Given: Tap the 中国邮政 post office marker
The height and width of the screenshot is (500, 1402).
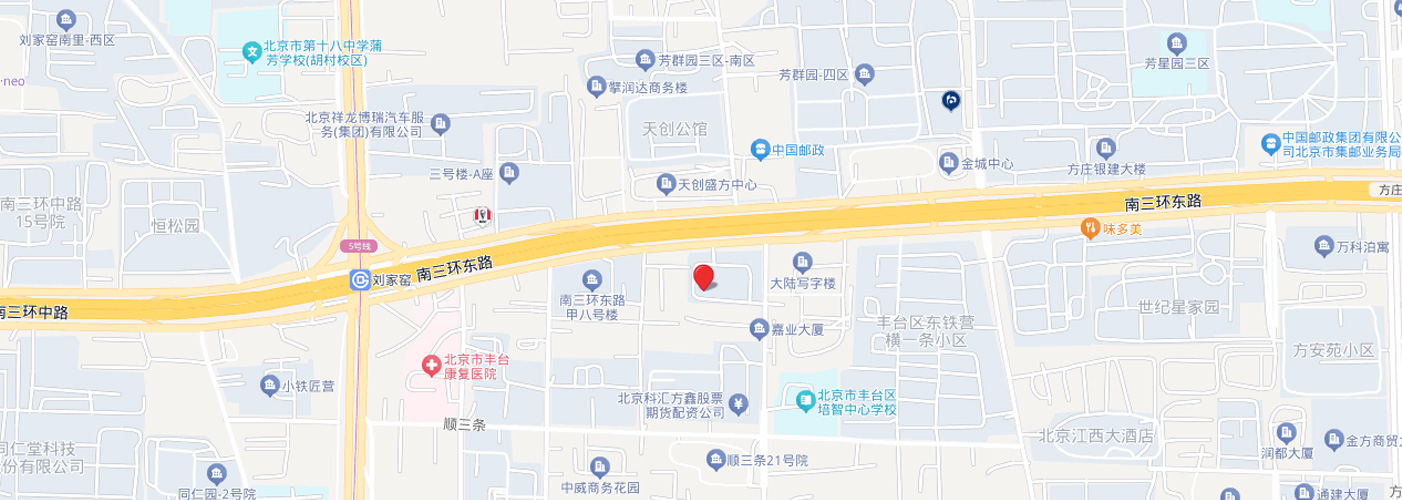Looking at the screenshot, I should click(x=760, y=150).
